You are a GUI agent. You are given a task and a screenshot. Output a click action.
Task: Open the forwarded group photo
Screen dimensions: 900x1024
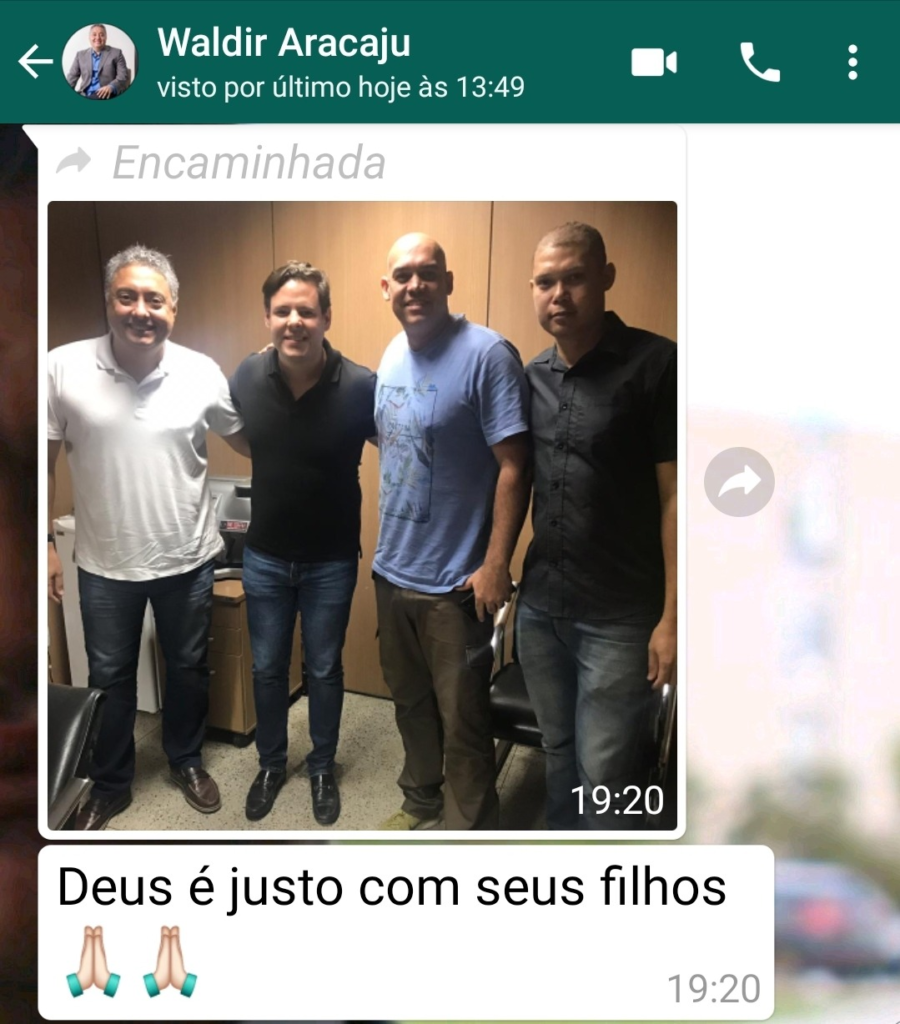[x=362, y=515]
